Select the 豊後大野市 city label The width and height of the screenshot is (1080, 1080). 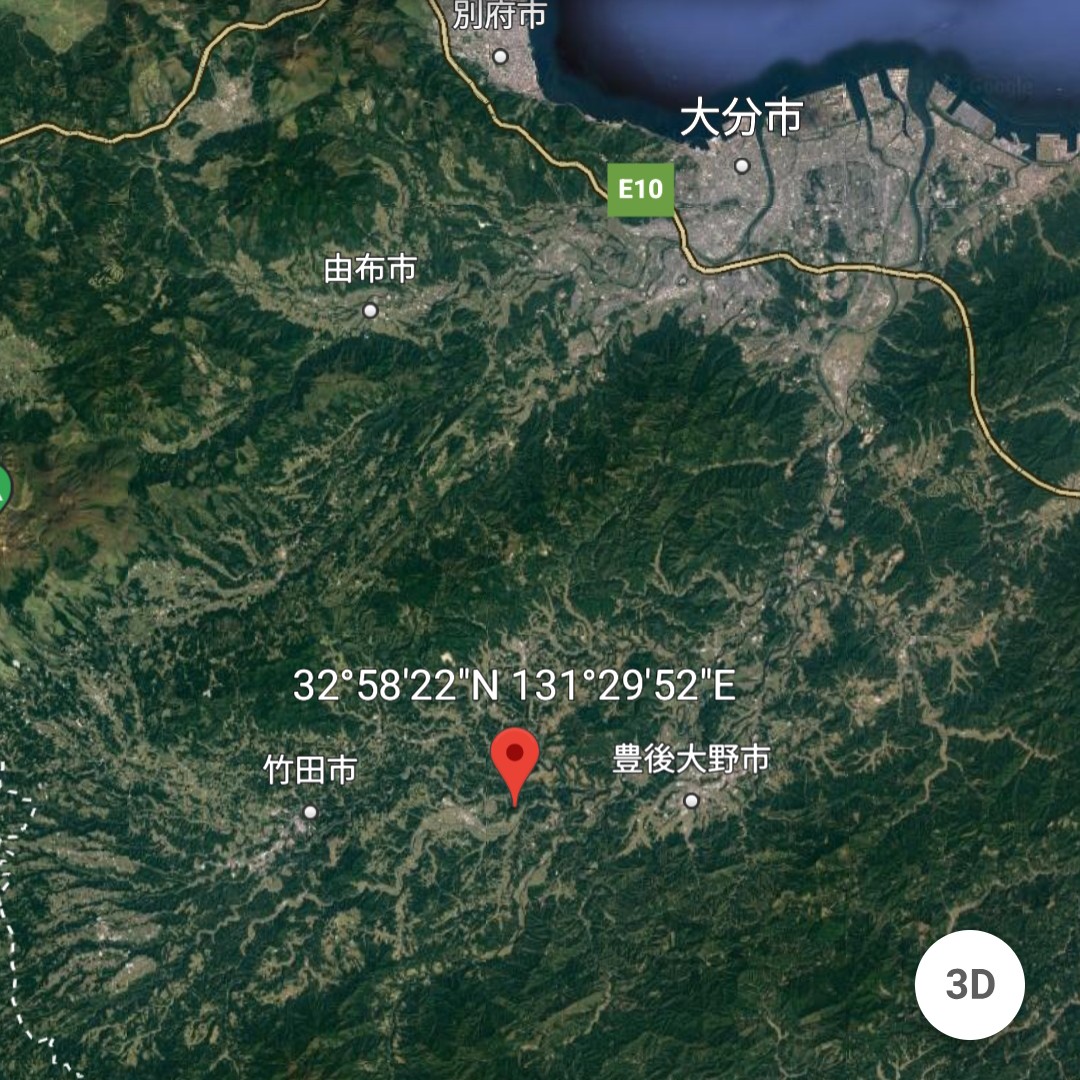tap(691, 761)
